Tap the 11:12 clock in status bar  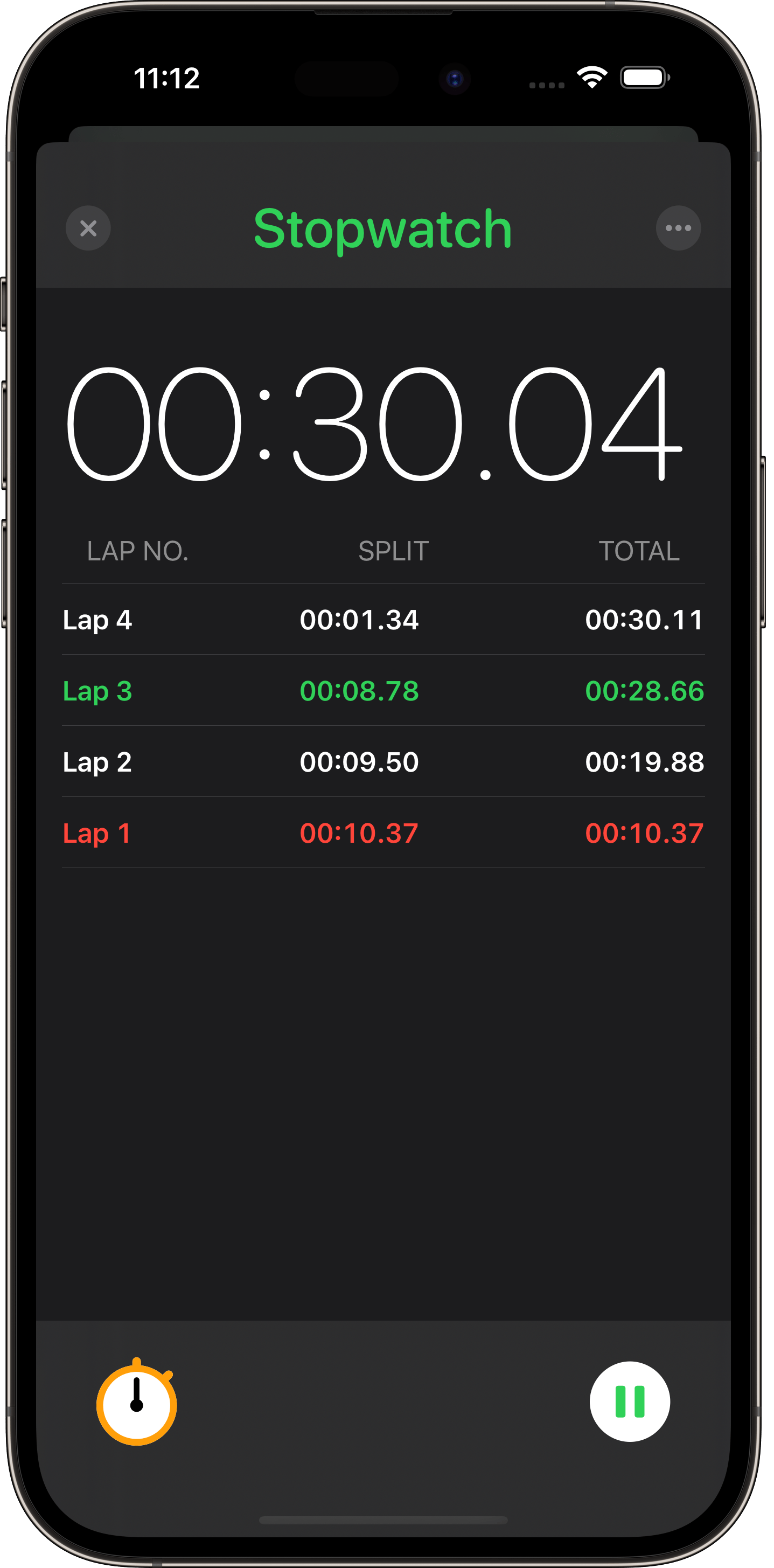tap(168, 79)
